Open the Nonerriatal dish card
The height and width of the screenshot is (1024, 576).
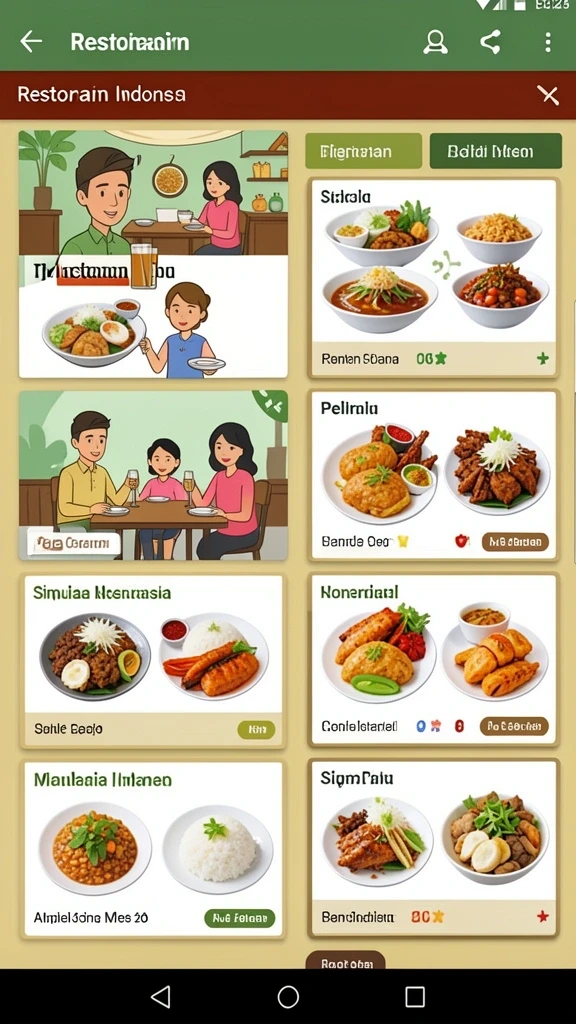tap(434, 660)
